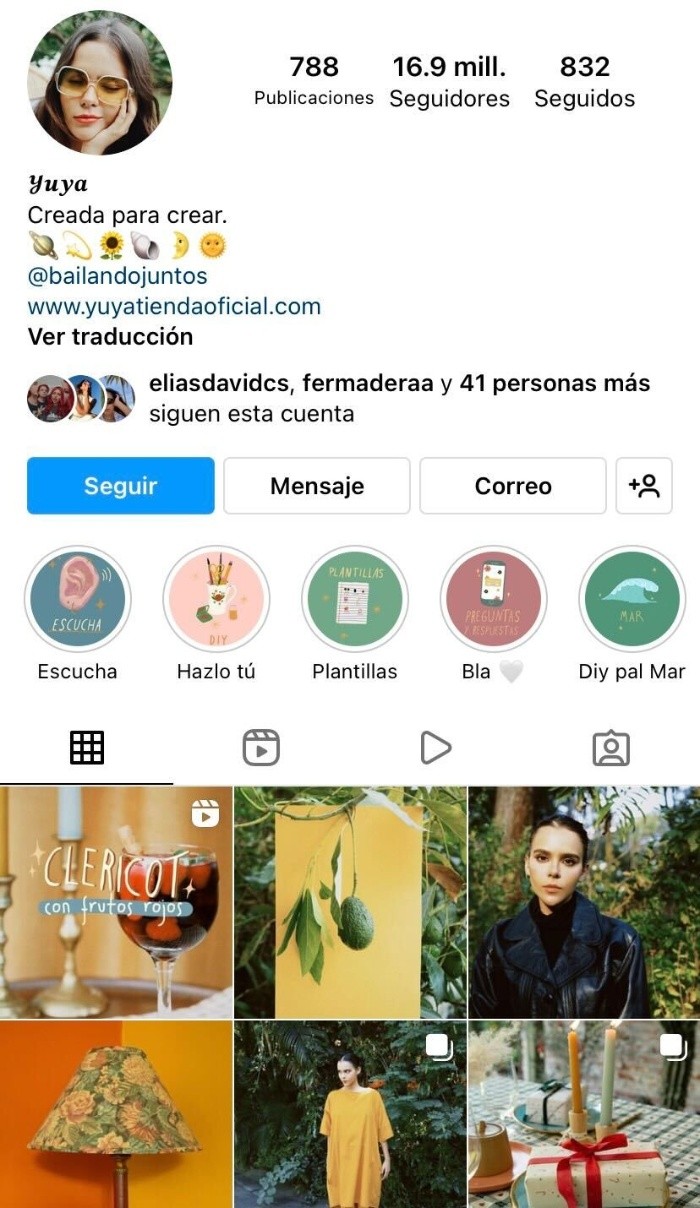Open the Plantillas highlight
This screenshot has width=700, height=1208.
[x=354, y=599]
